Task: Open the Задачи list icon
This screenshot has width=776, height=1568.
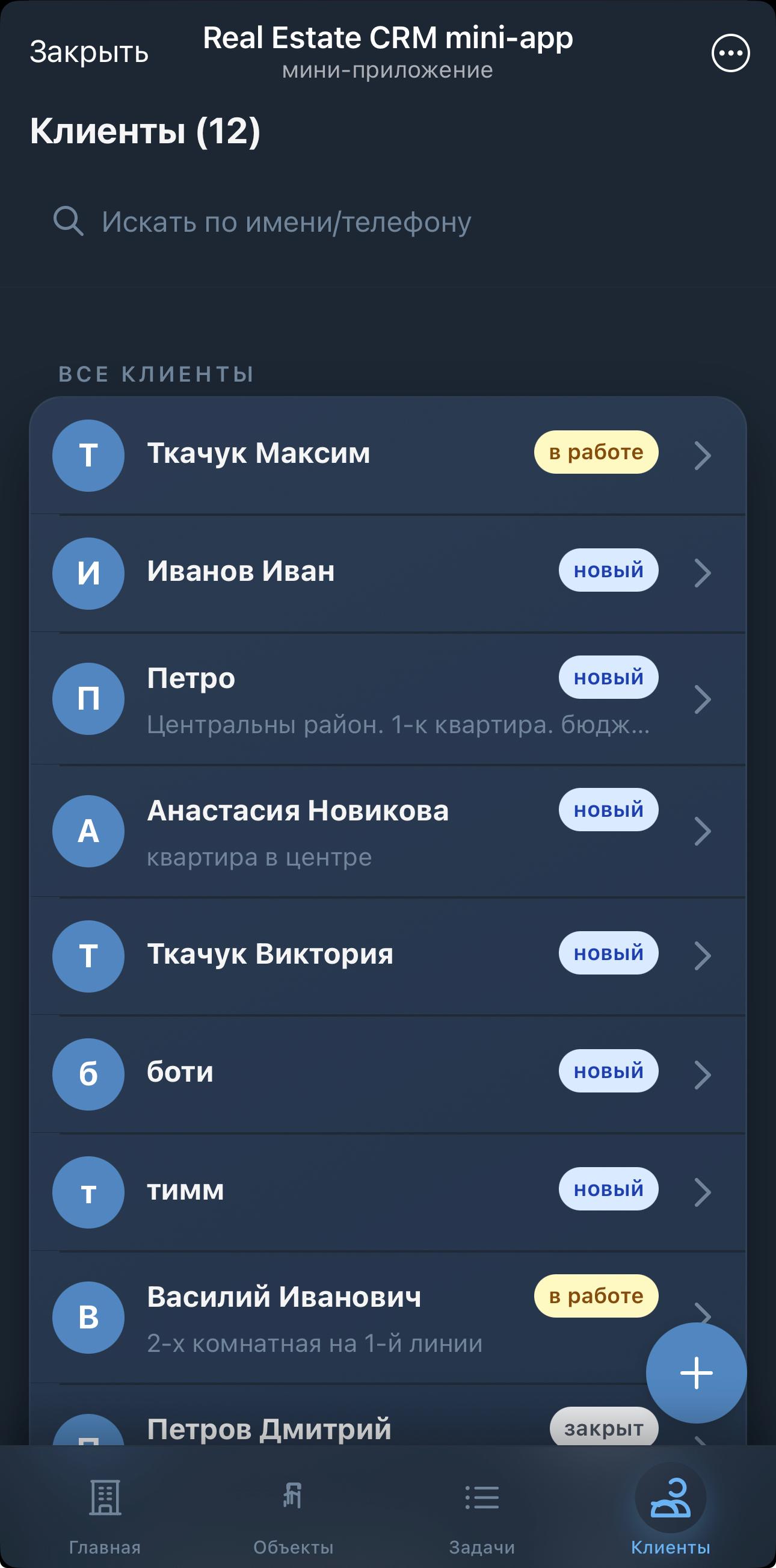Action: click(x=482, y=1496)
